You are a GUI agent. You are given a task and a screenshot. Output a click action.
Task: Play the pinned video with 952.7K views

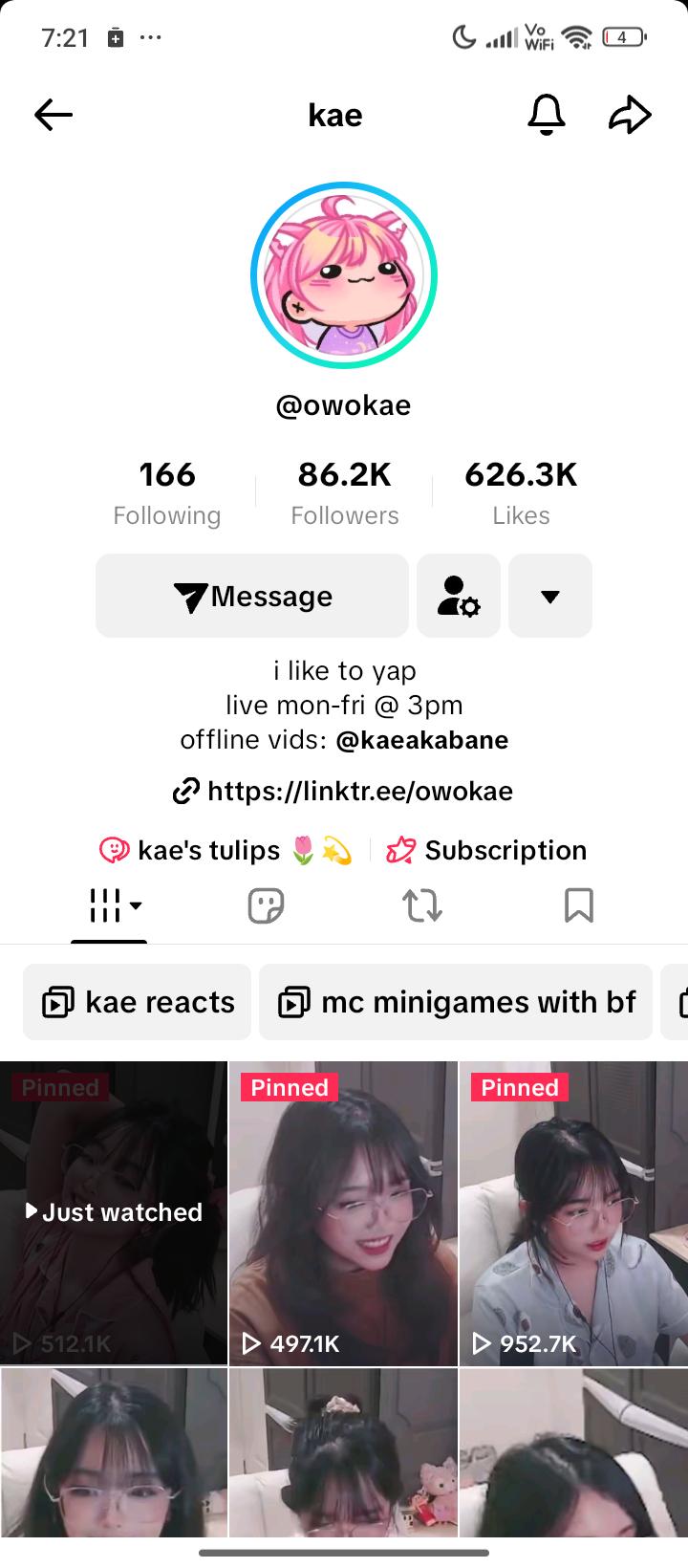(573, 1212)
